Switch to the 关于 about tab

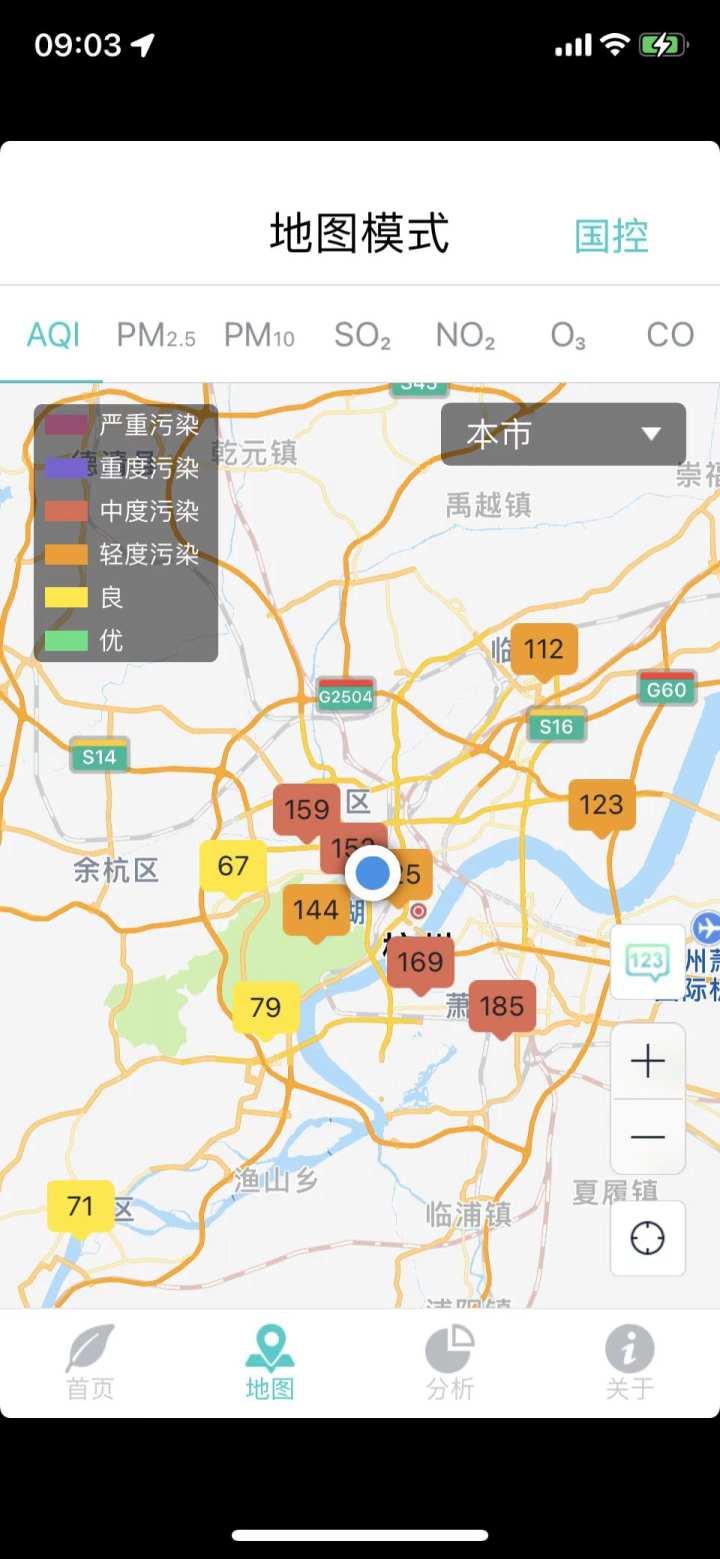pyautogui.click(x=630, y=1362)
